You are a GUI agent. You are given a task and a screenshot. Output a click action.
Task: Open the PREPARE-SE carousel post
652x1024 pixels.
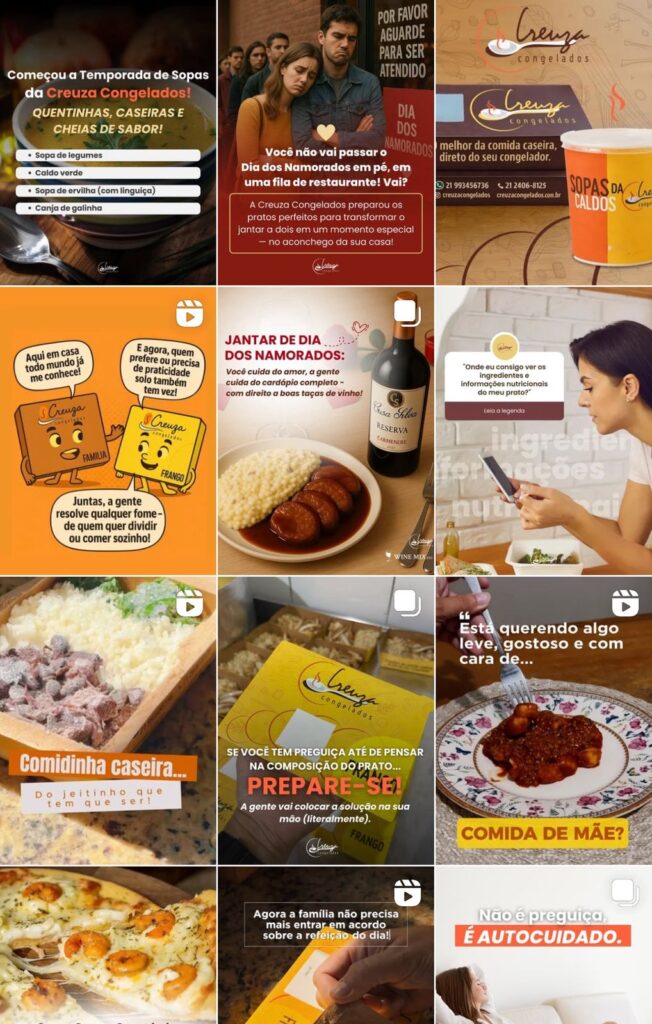(x=325, y=720)
